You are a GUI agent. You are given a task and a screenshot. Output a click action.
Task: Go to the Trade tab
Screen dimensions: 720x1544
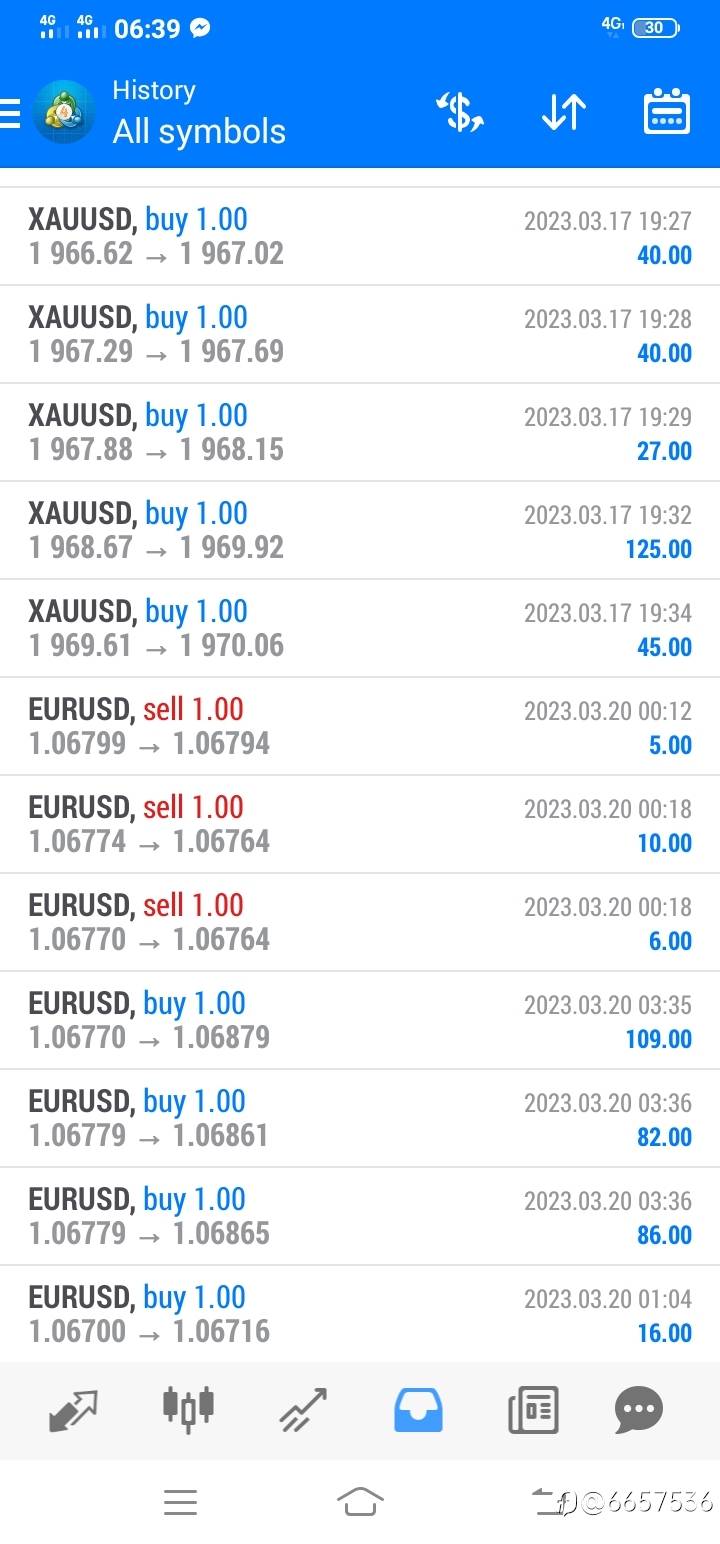point(303,1410)
